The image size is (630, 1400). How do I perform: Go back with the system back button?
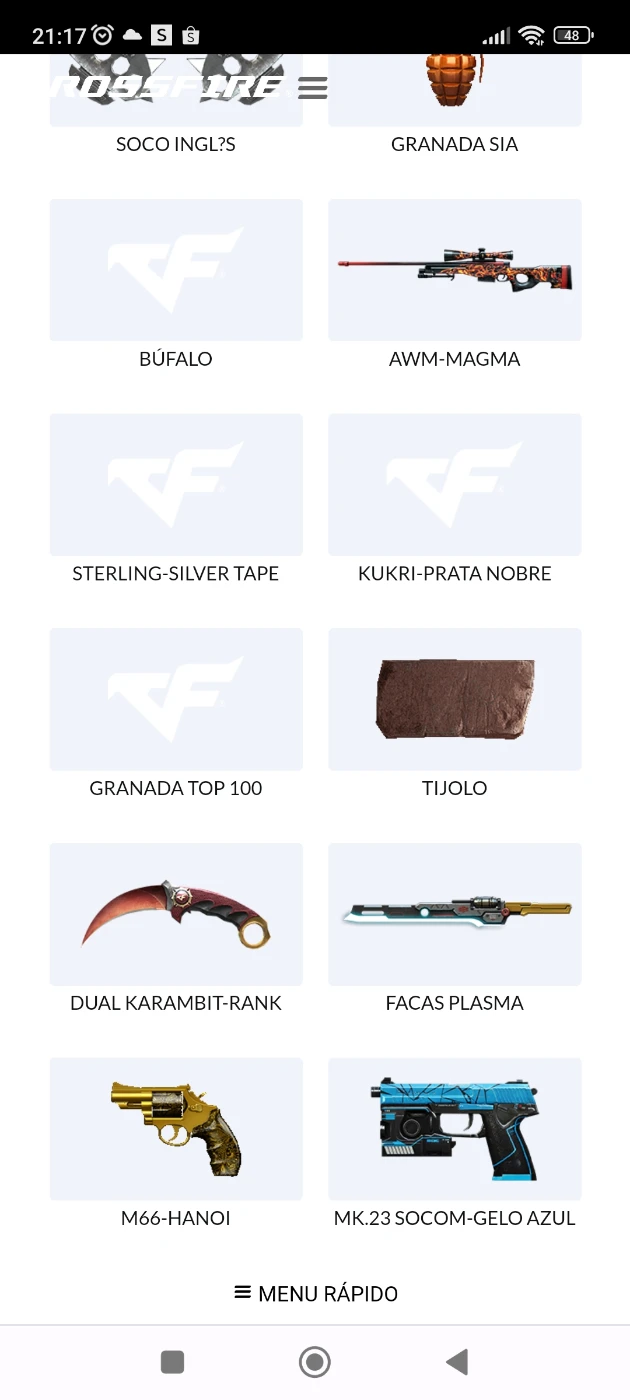tap(457, 1361)
